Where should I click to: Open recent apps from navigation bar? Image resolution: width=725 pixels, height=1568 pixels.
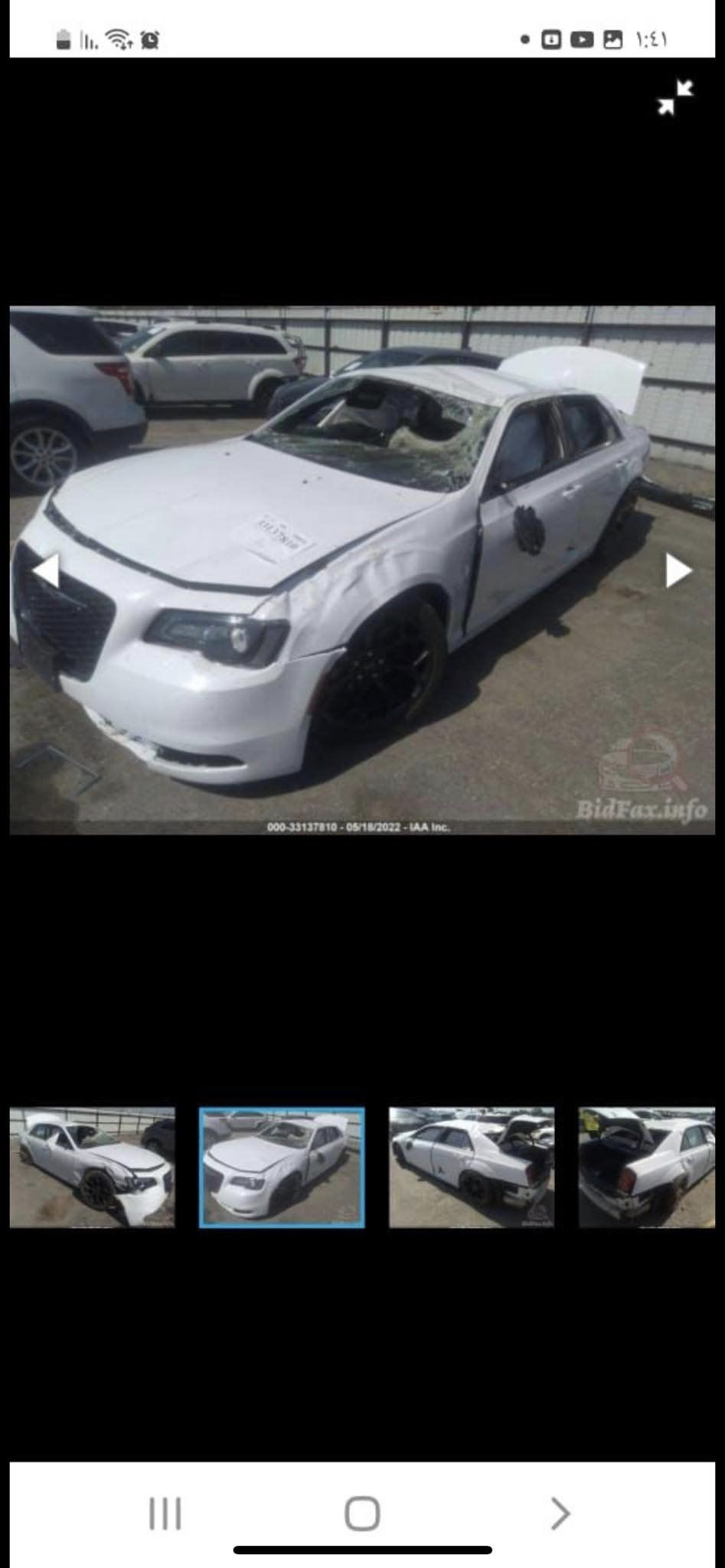pyautogui.click(x=165, y=1514)
